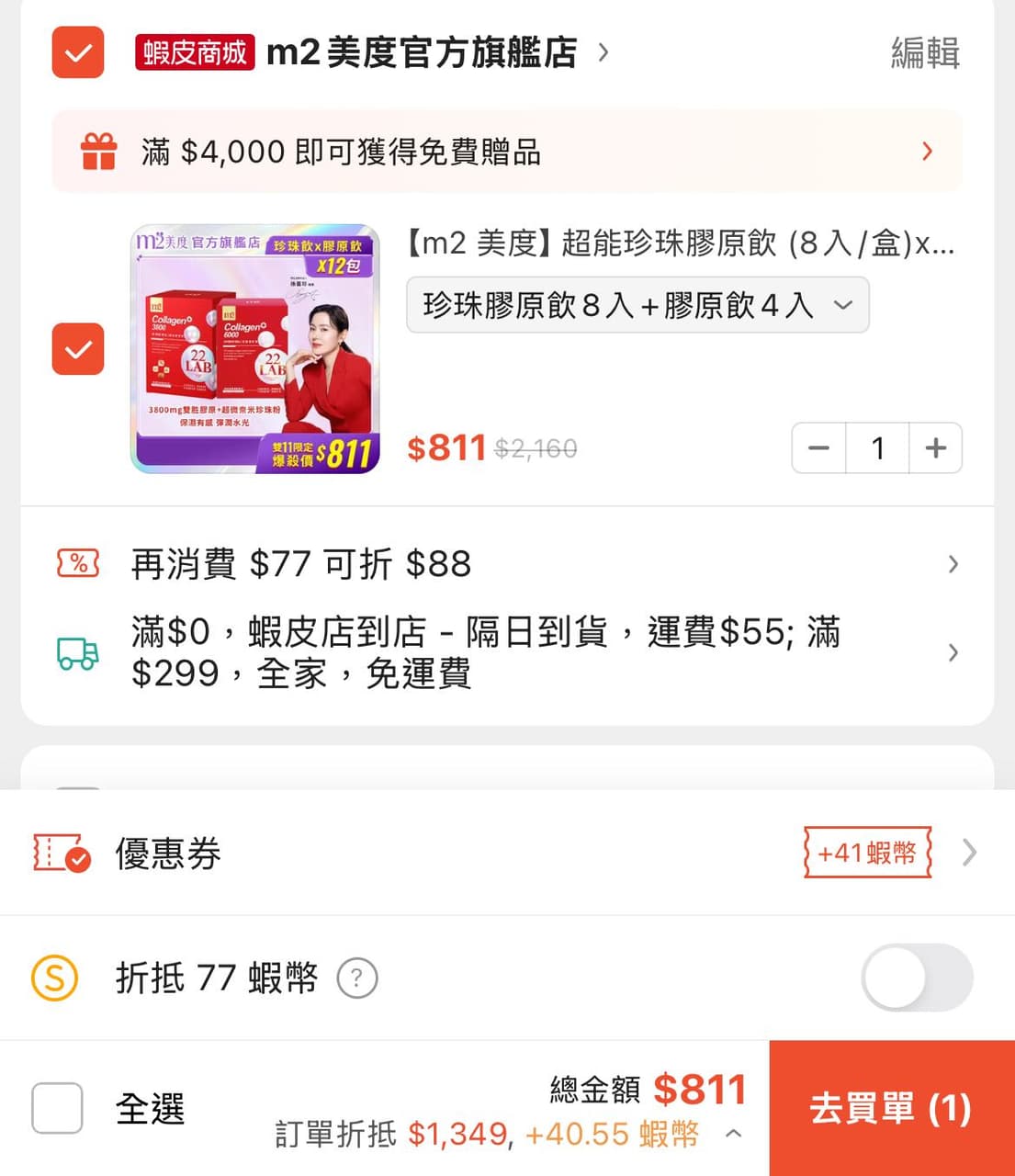Enable the 折抵 77 蝦幣 switch
The image size is (1015, 1176).
click(916, 978)
